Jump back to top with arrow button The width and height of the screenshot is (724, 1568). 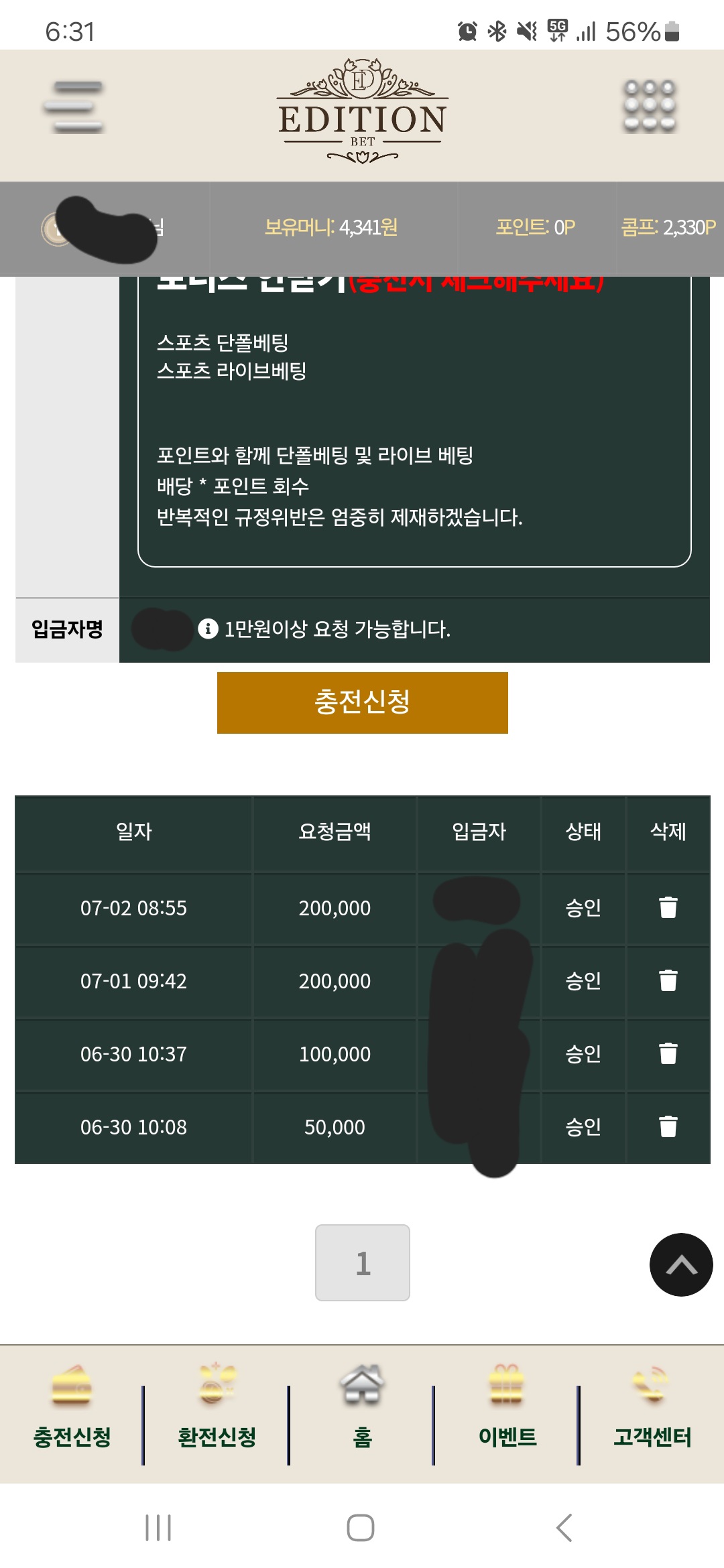(681, 1264)
